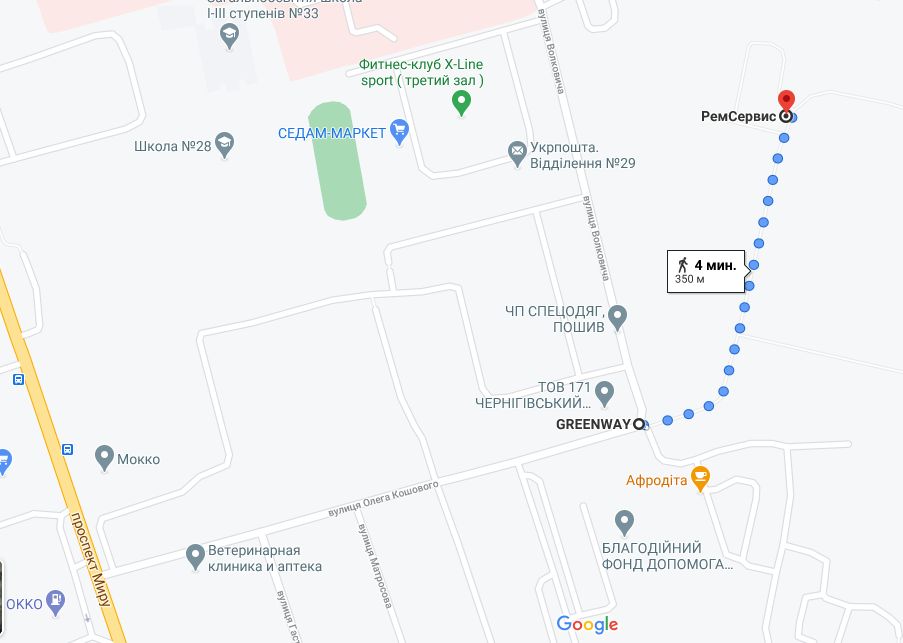Screen dimensions: 903x643
Task: Tap the 4 мин. walking route label
Action: [x=706, y=270]
